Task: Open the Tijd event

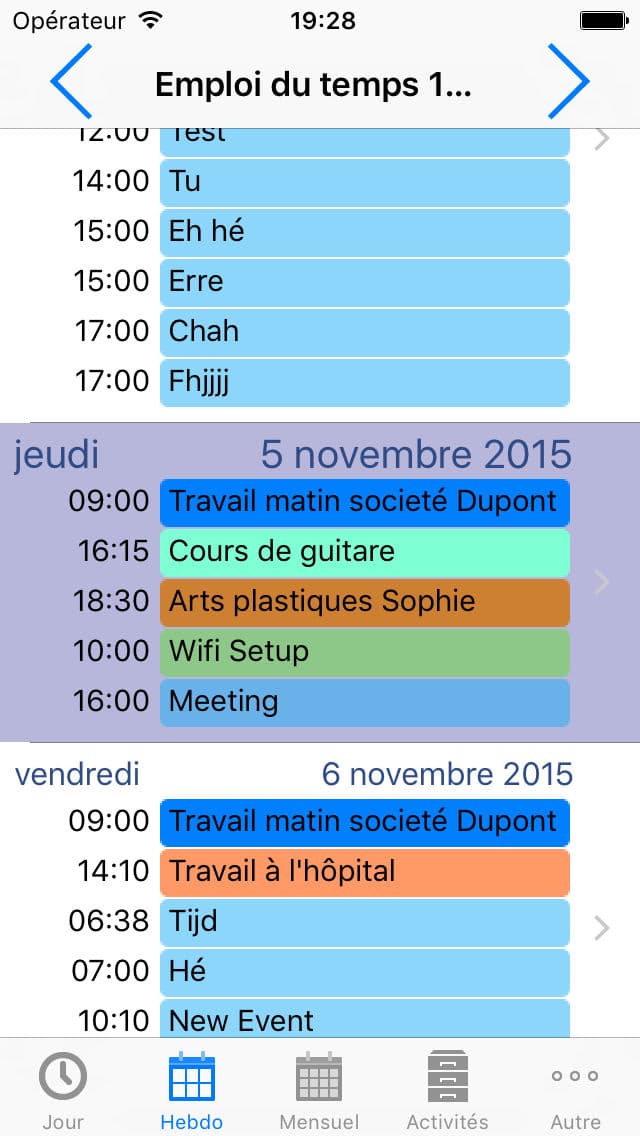Action: pyautogui.click(x=365, y=922)
